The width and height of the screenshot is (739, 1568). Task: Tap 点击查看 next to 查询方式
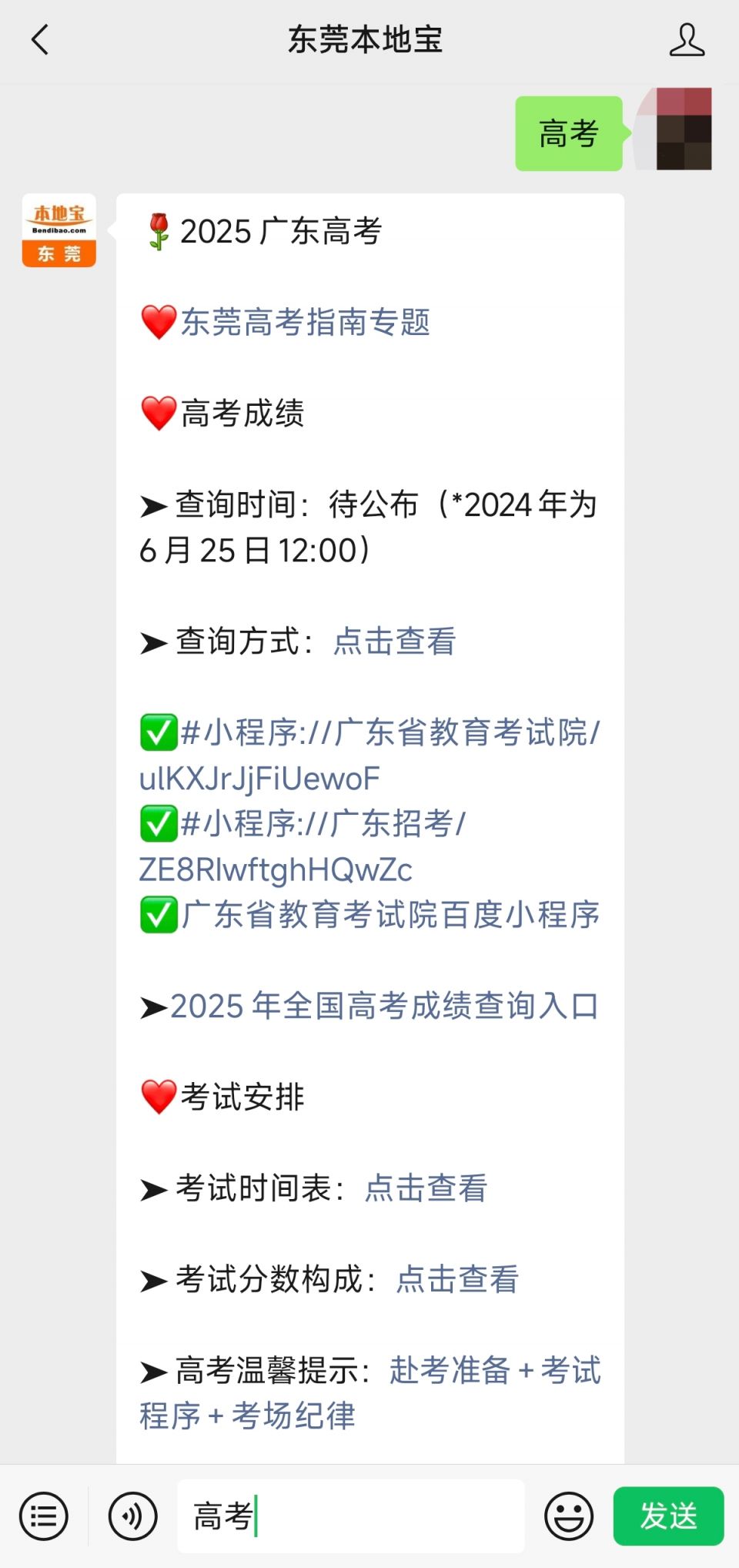(x=394, y=641)
